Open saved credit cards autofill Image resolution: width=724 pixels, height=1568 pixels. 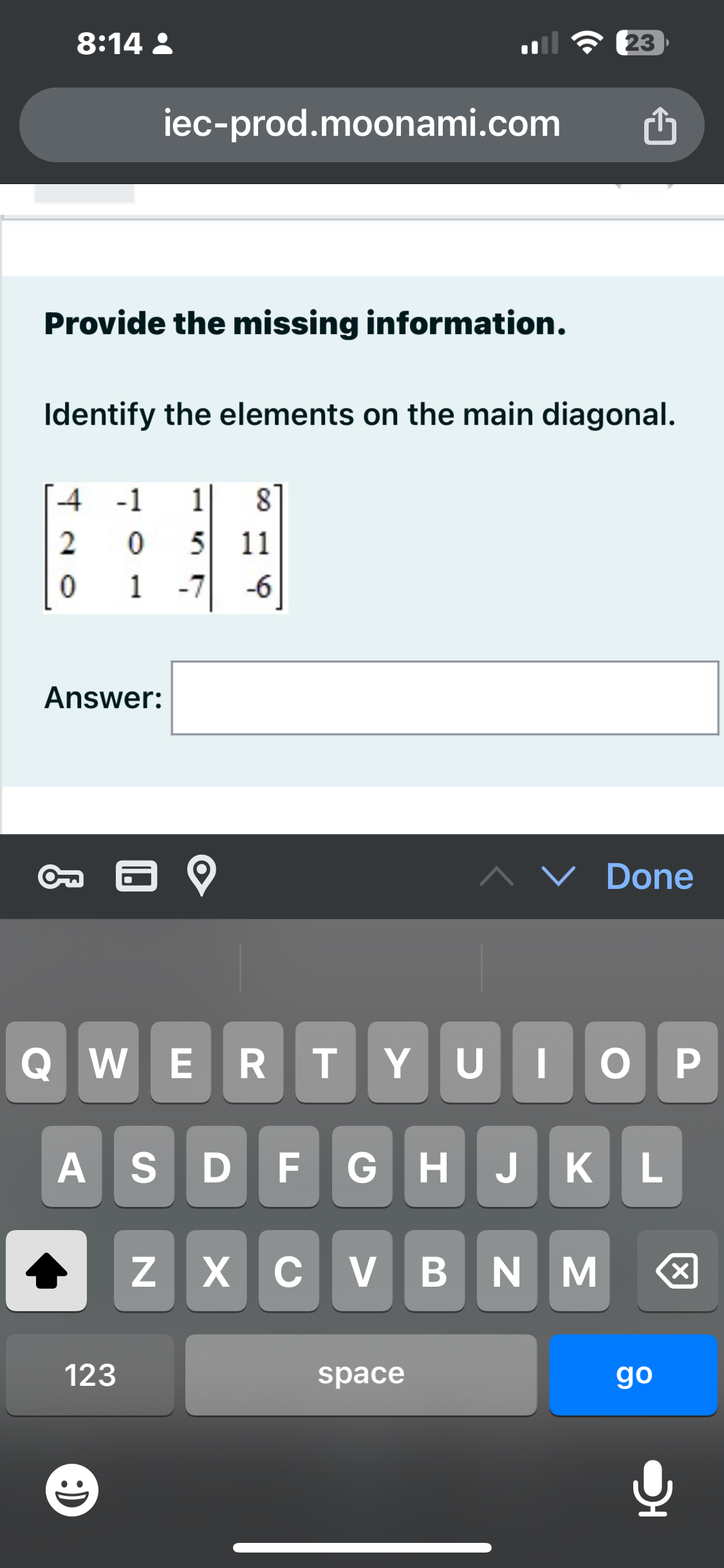[136, 877]
